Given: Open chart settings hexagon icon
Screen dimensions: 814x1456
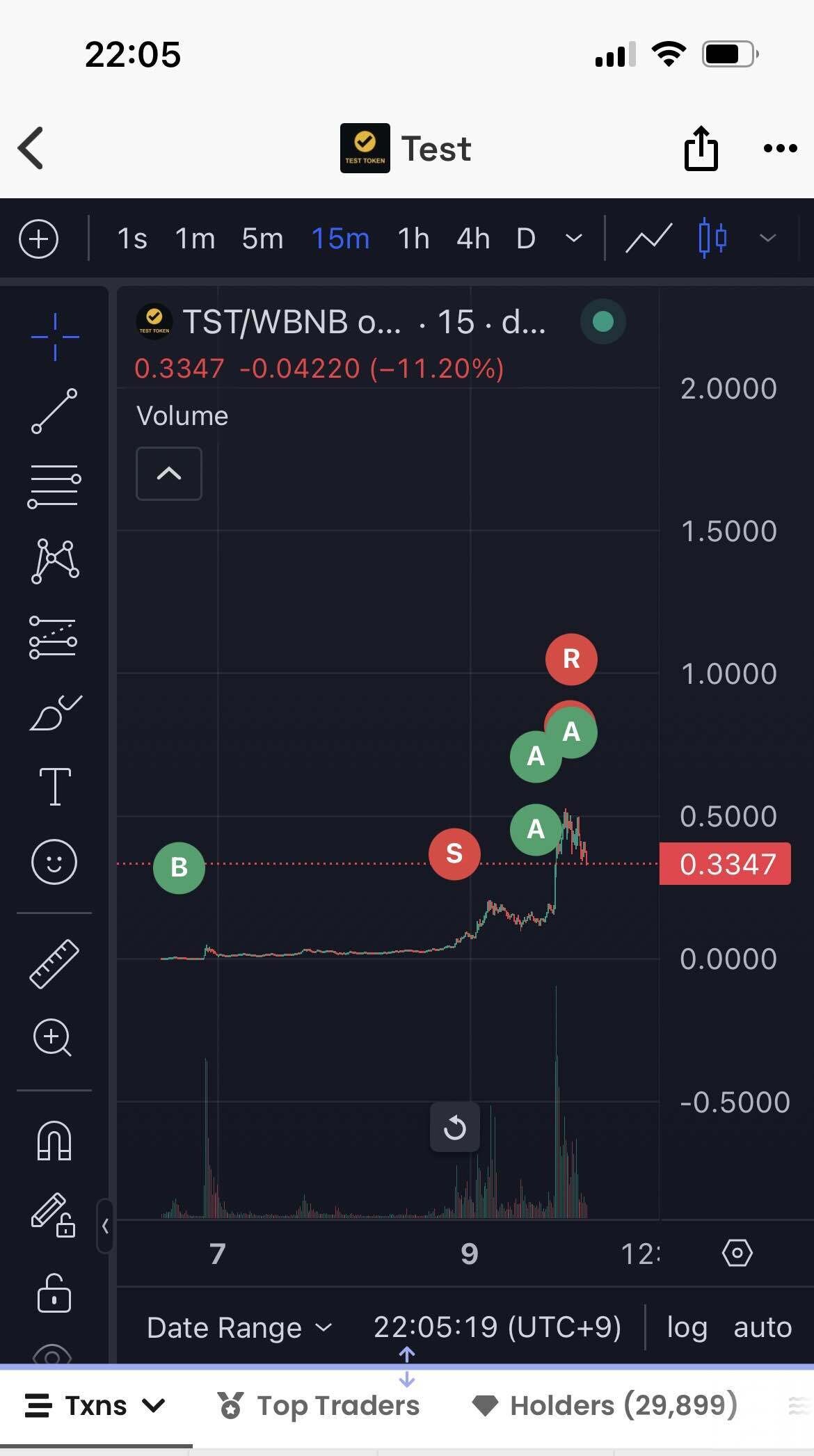Looking at the screenshot, I should (737, 1253).
